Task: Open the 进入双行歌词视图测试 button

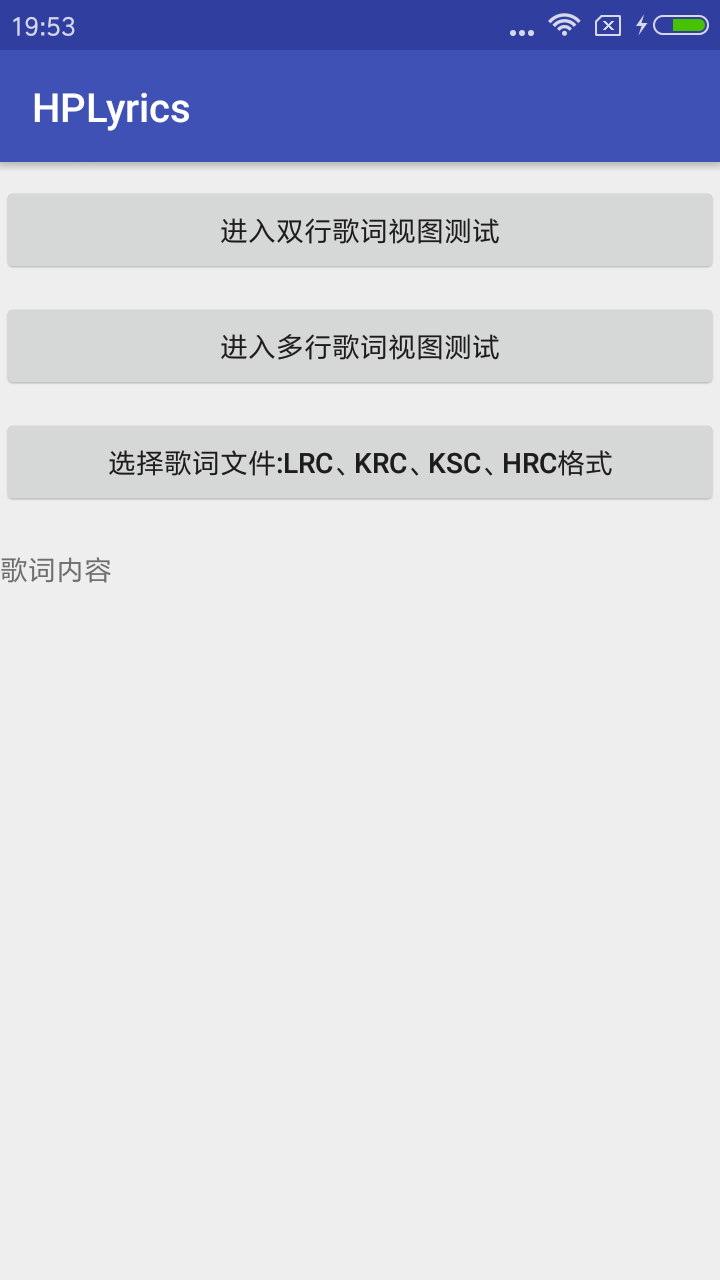Action: 360,231
